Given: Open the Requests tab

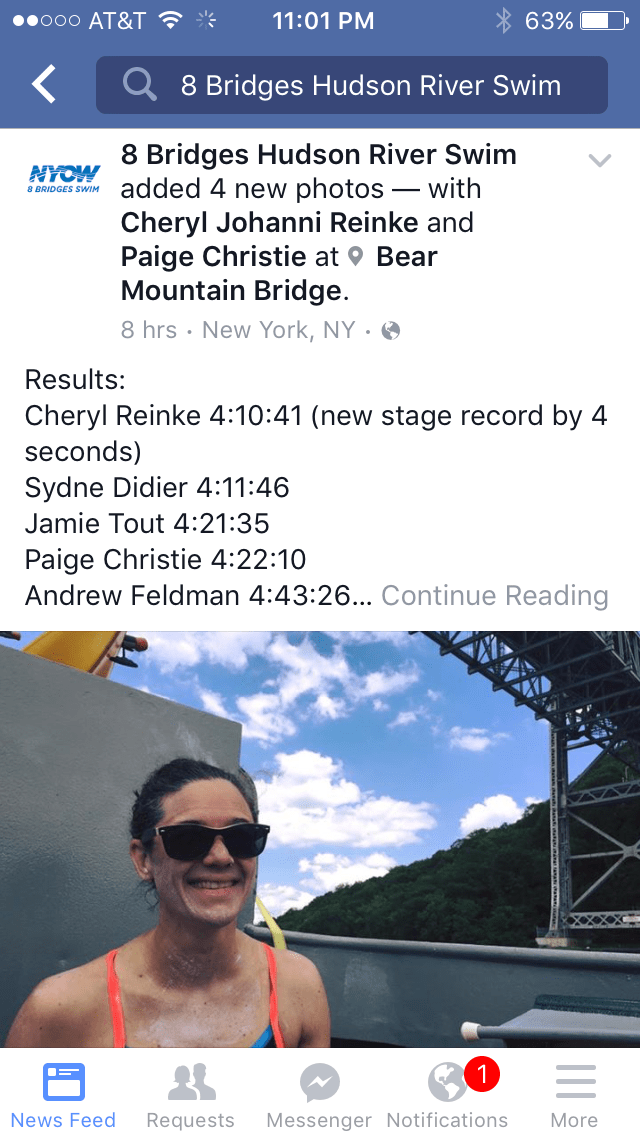Looking at the screenshot, I should [190, 1093].
